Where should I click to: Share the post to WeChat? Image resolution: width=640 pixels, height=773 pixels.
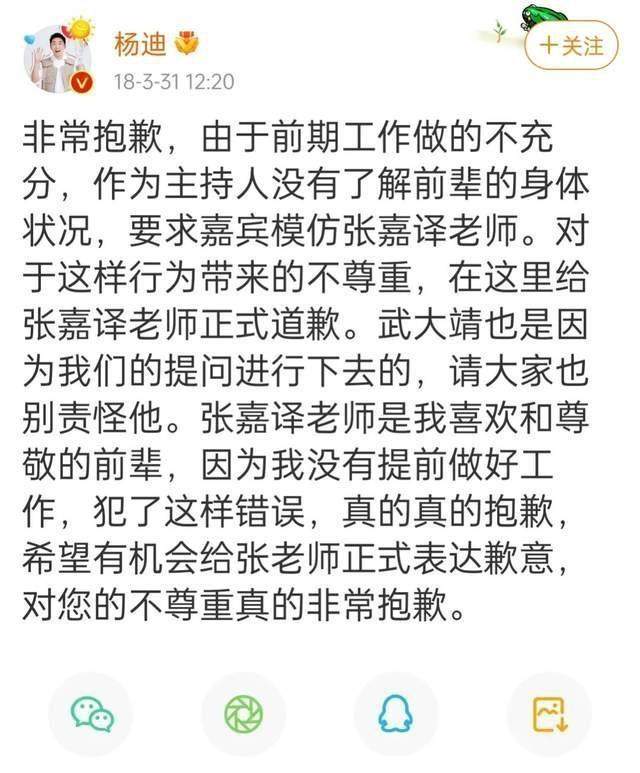click(x=92, y=713)
